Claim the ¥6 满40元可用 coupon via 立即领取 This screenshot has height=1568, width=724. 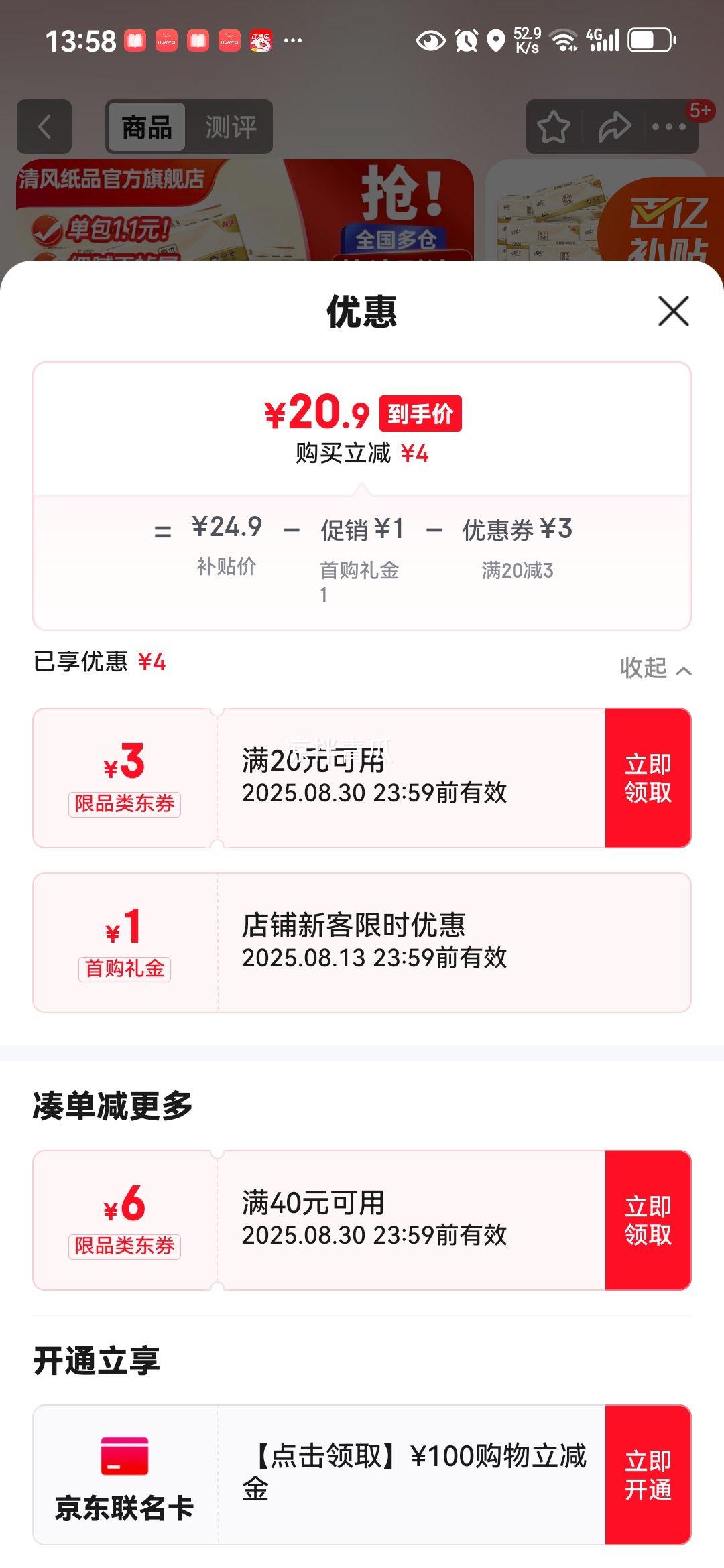pyautogui.click(x=648, y=1218)
